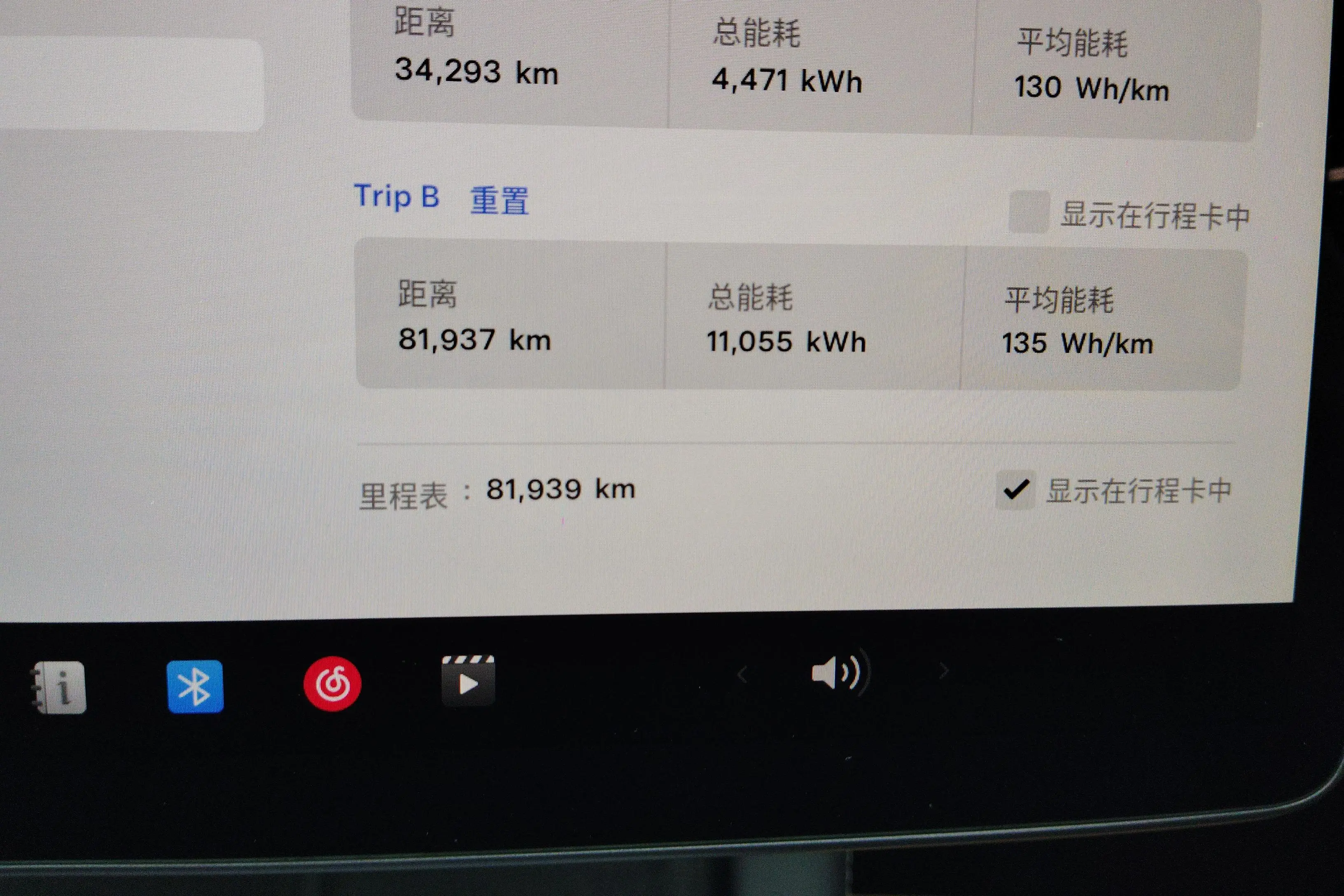Viewport: 1344px width, 896px height.
Task: Enable Trip B 显示在行程卡中 checkbox
Action: (1029, 212)
